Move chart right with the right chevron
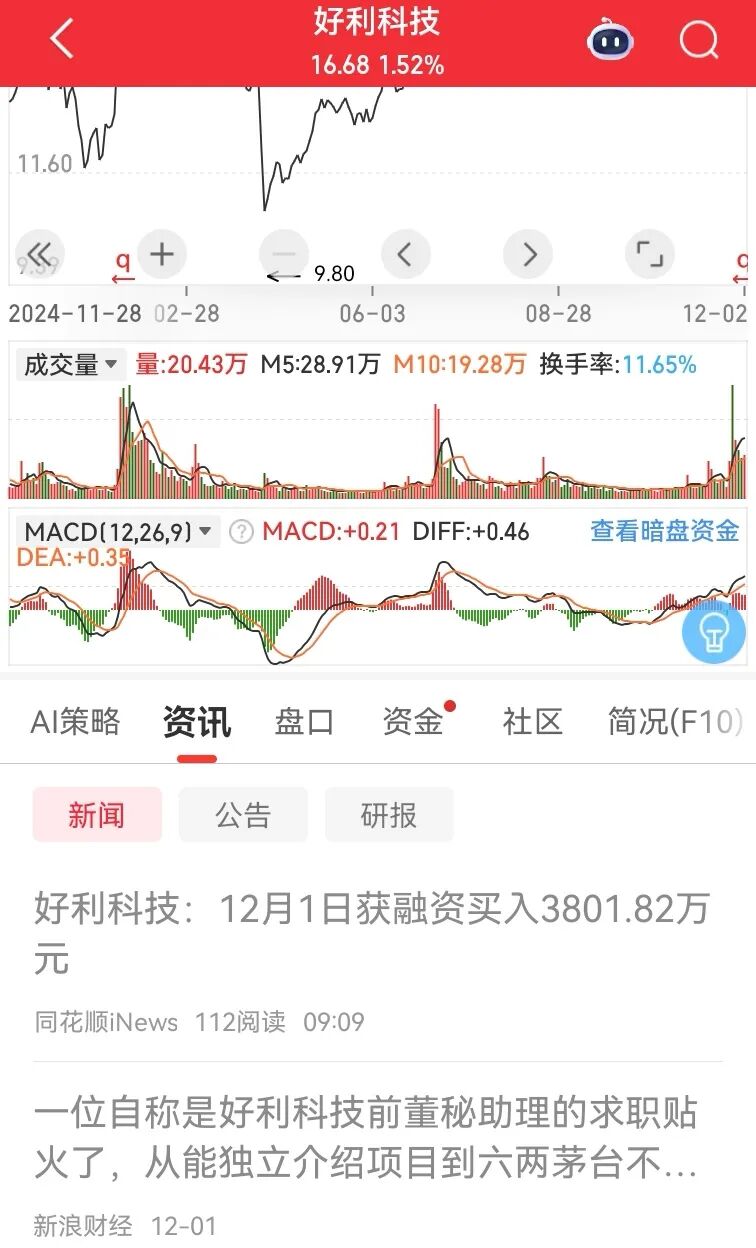This screenshot has width=756, height=1248. (x=528, y=254)
